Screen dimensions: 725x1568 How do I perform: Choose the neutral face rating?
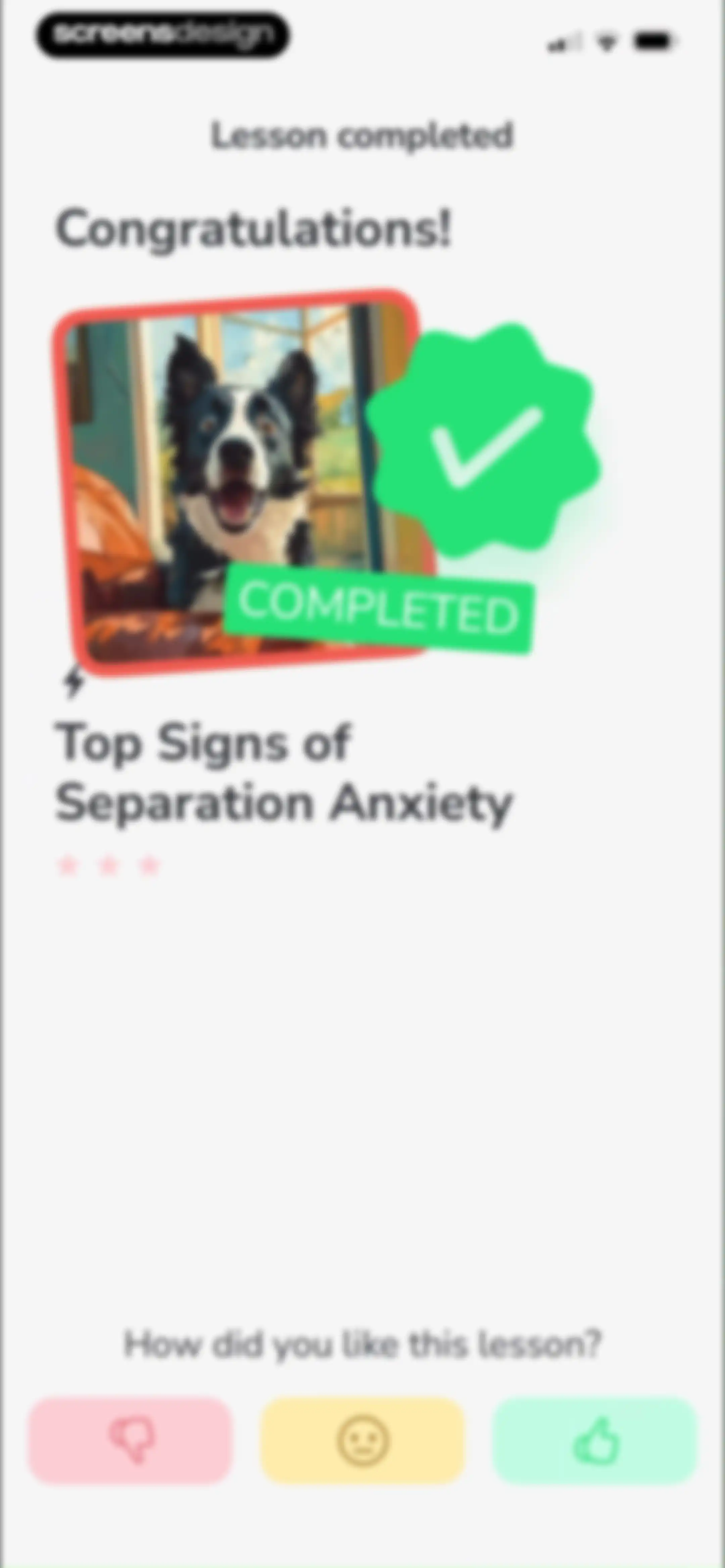coord(363,1441)
